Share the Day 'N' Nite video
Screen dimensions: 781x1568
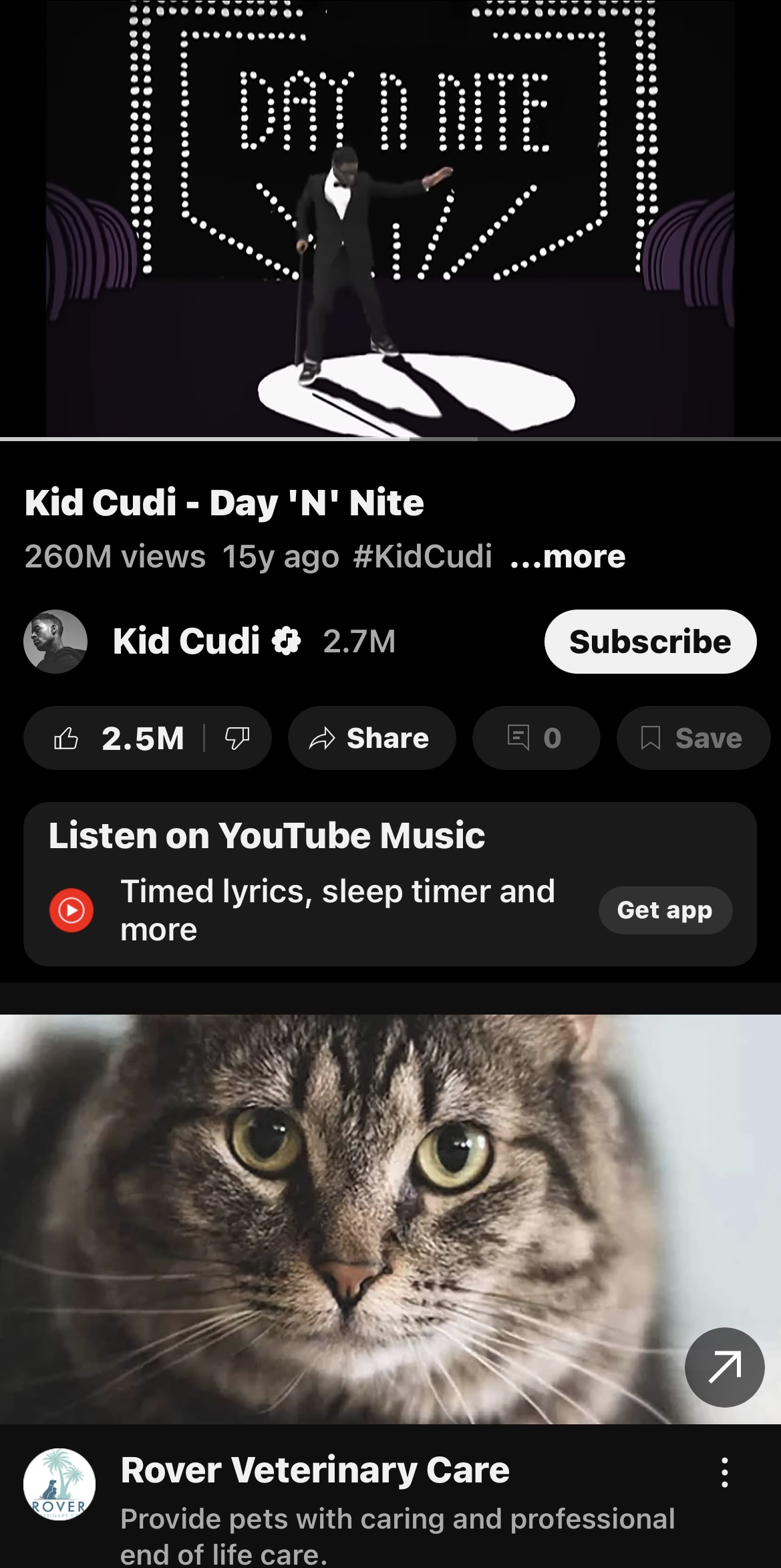[371, 739]
